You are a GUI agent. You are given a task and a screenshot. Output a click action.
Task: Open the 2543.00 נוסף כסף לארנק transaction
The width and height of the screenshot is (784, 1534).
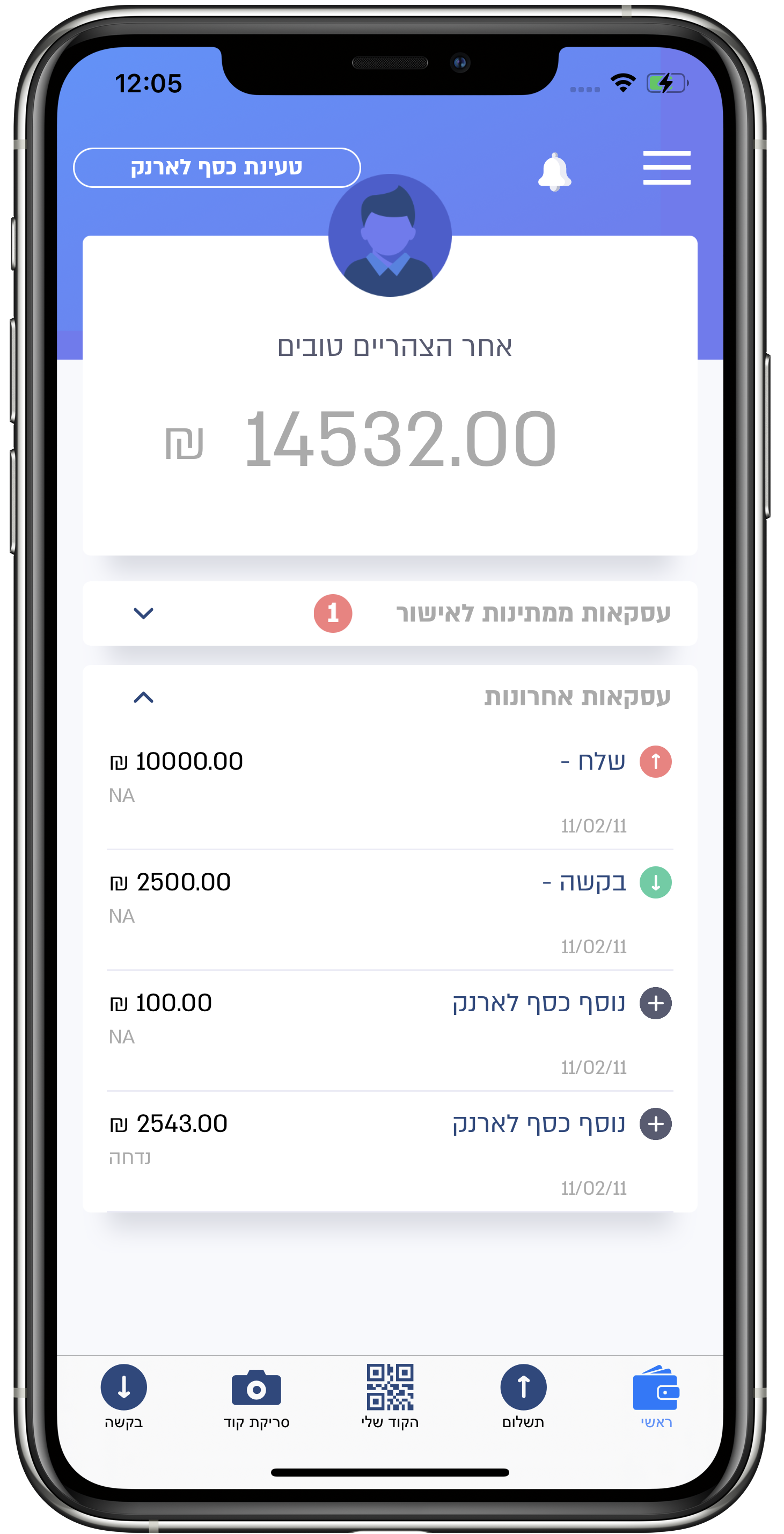click(x=390, y=1149)
